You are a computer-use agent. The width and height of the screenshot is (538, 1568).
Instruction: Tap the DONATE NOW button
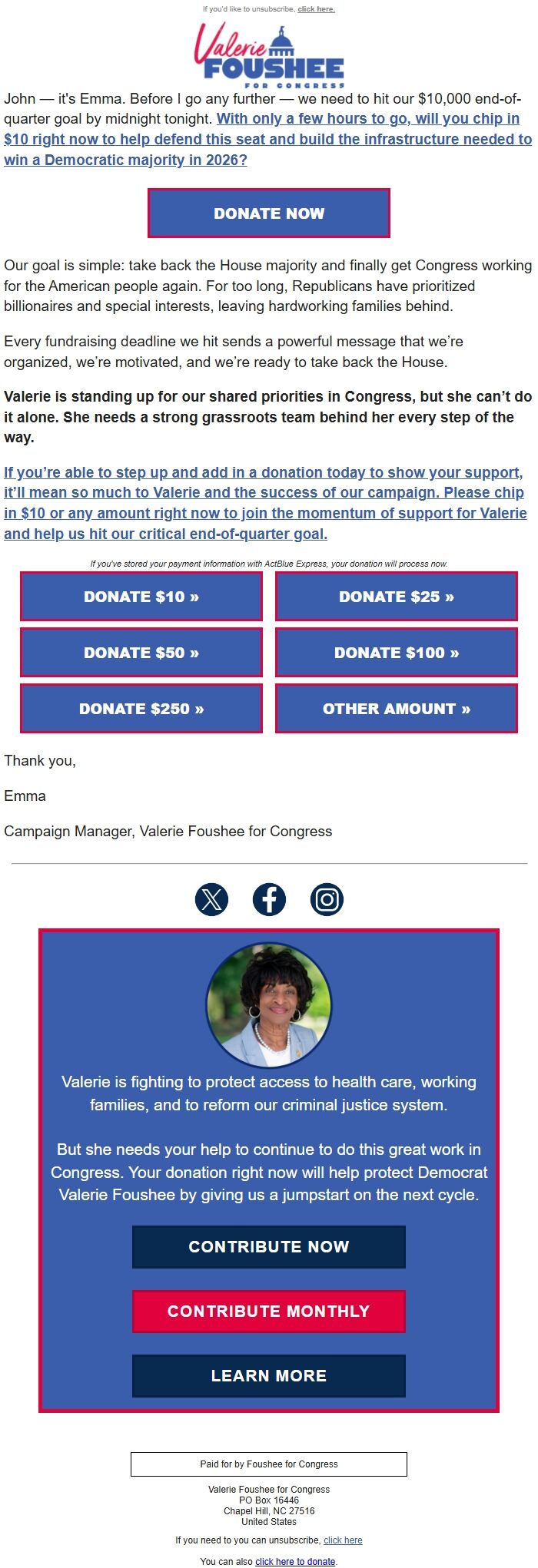(x=269, y=213)
